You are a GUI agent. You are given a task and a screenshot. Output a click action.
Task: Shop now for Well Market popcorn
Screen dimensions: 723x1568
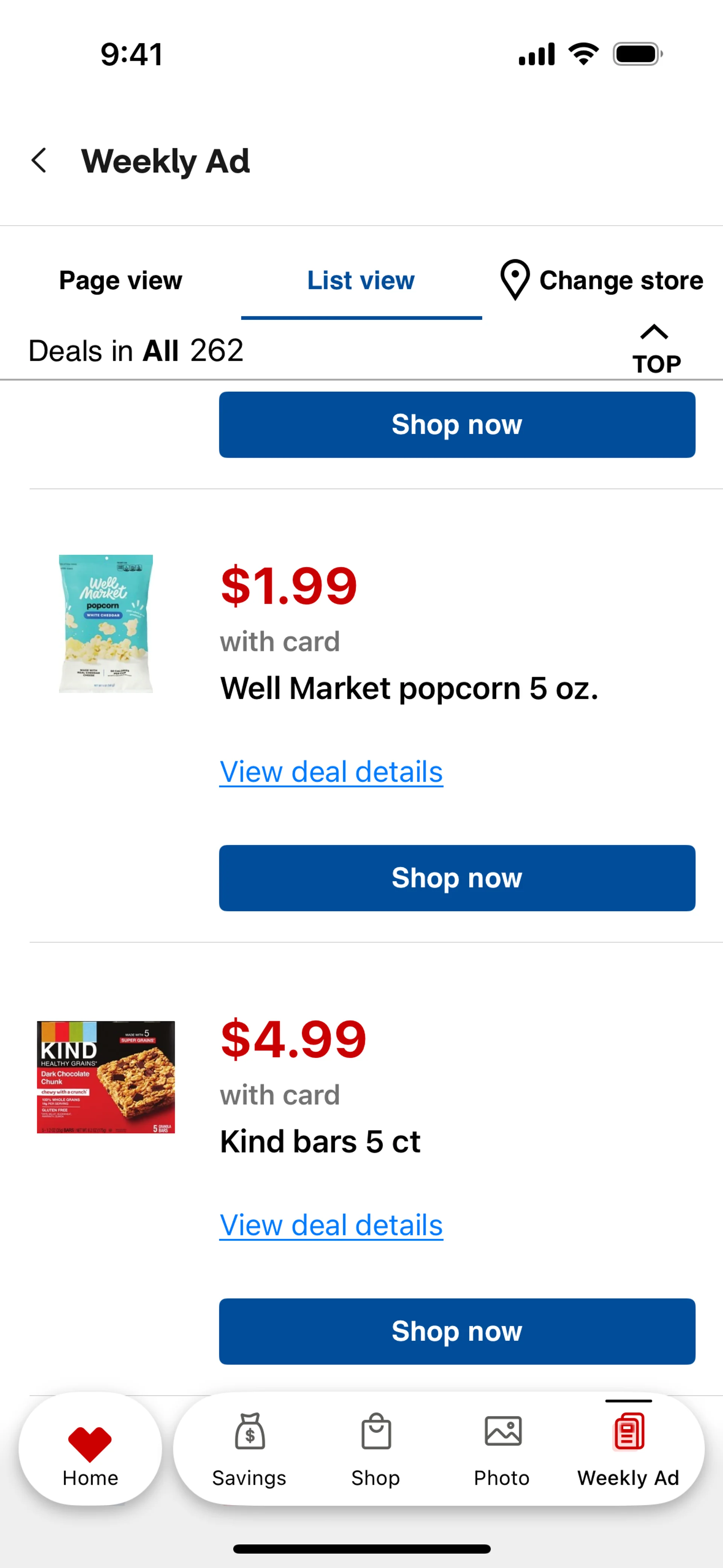[456, 878]
